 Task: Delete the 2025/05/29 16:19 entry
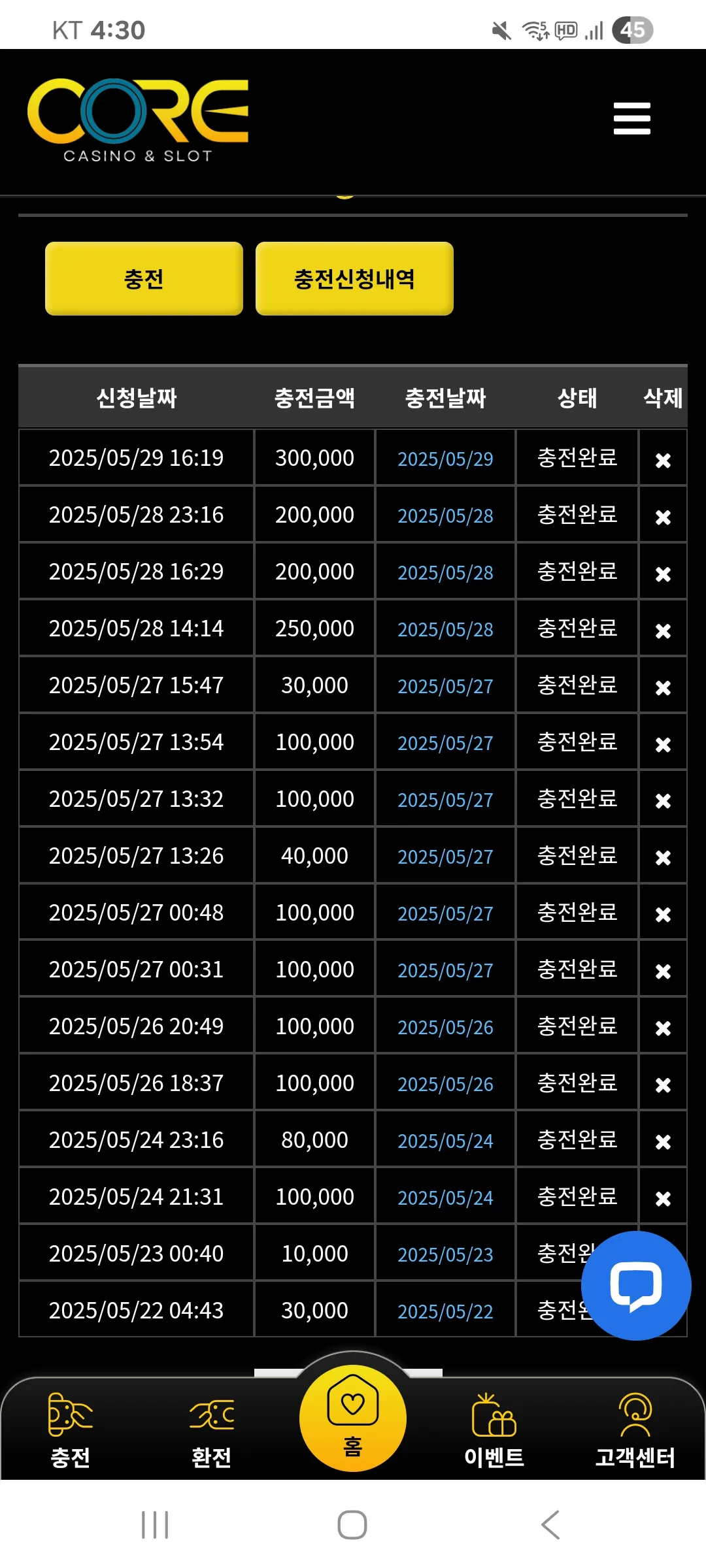pyautogui.click(x=663, y=461)
